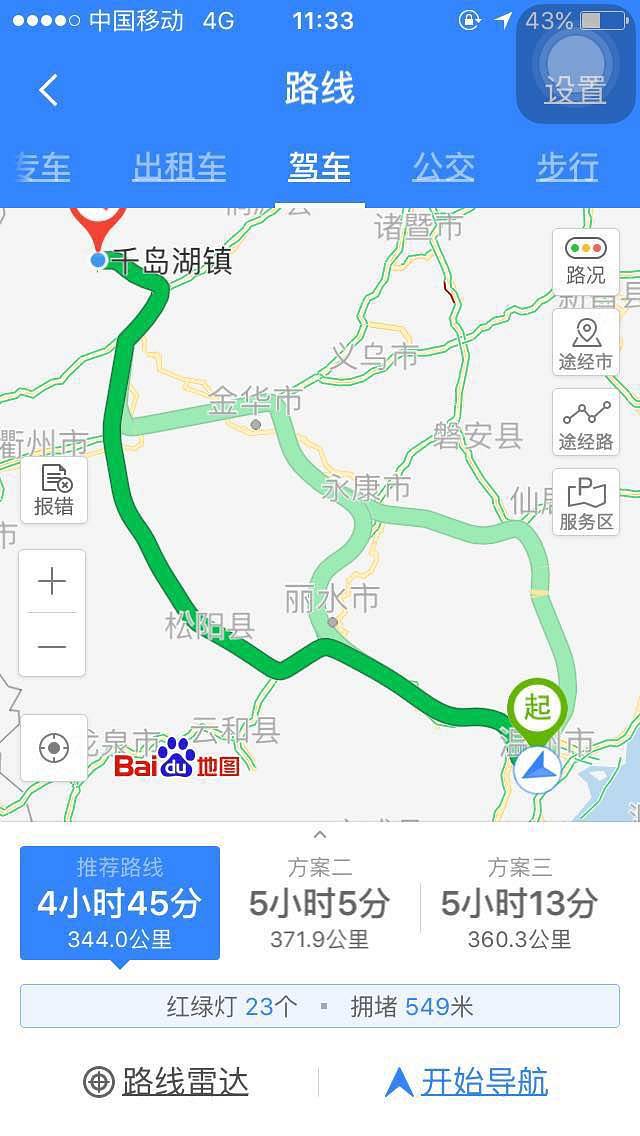Zoom out on the map
The height and width of the screenshot is (1136, 640).
point(52,646)
